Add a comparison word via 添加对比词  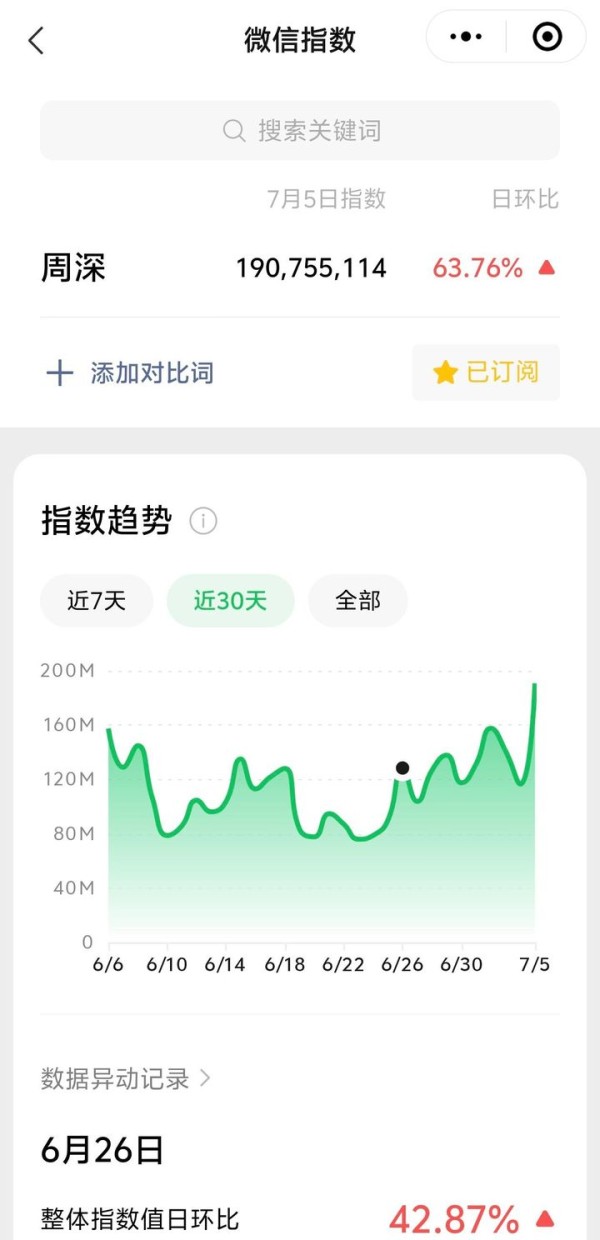[x=130, y=373]
